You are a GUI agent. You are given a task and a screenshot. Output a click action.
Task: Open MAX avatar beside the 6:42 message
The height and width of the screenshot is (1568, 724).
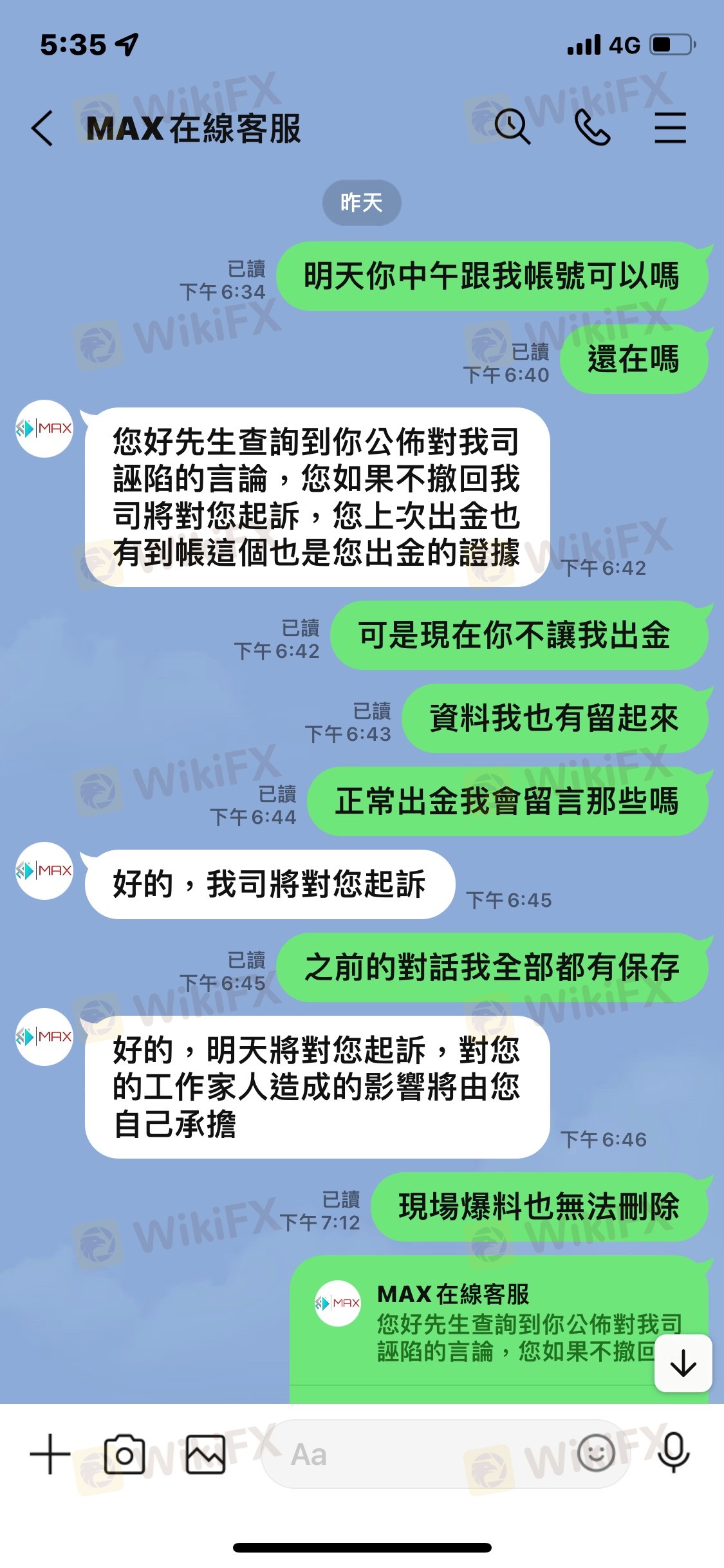(x=44, y=429)
